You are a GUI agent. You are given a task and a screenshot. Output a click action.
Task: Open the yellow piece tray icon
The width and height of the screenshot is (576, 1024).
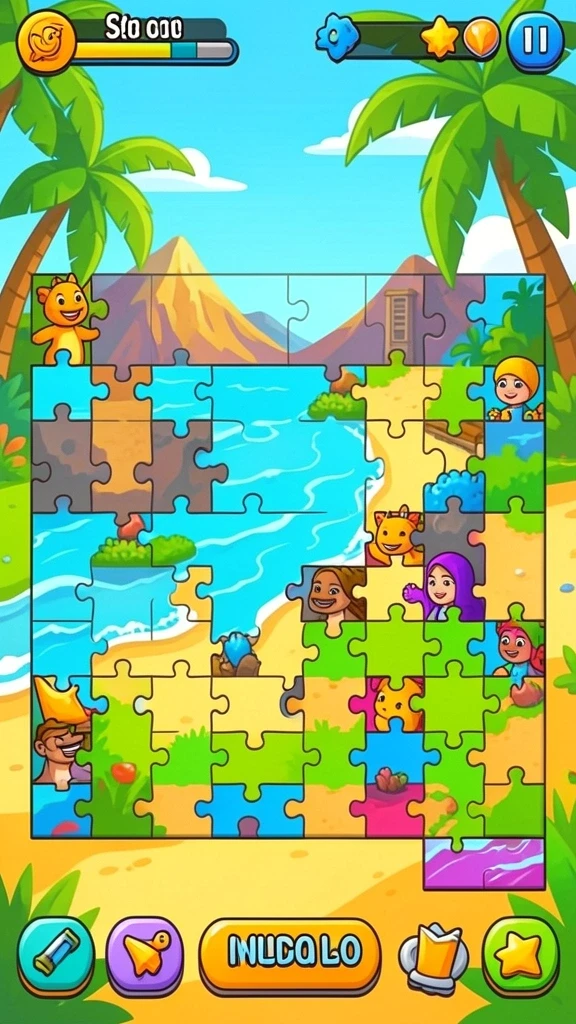coord(433,959)
